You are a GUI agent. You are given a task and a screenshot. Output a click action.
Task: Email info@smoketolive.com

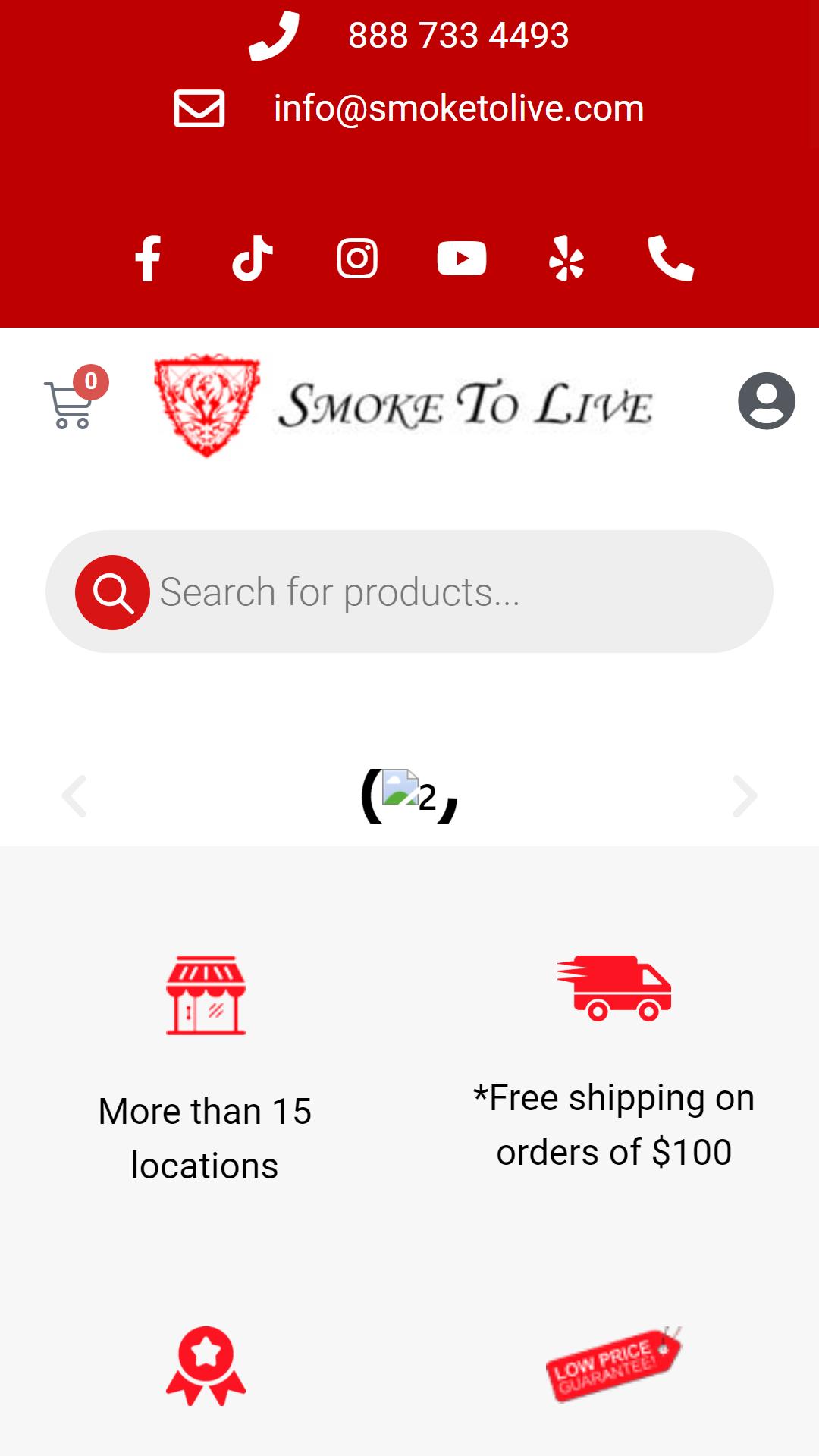[x=458, y=108]
